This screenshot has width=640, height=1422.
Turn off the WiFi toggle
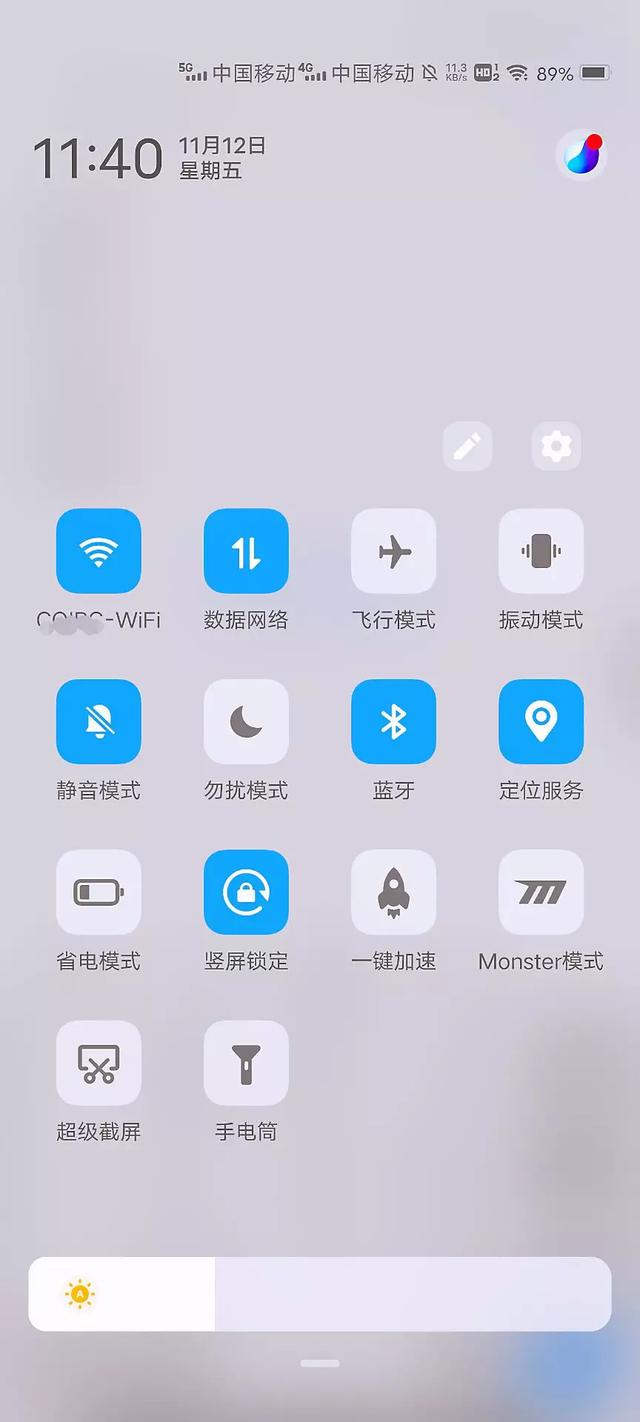click(x=98, y=551)
